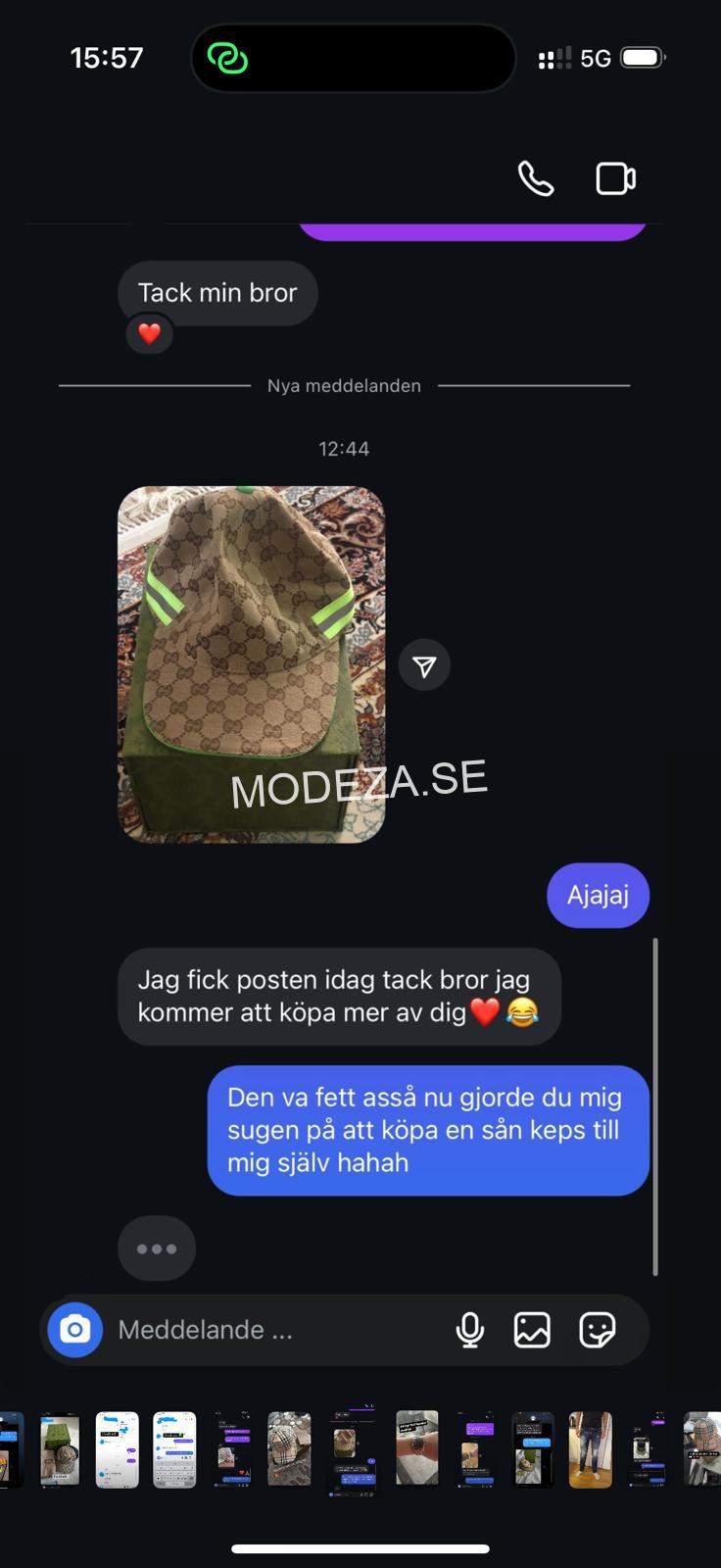View the heart reaction on "Tack min bror"
Viewport: 721px width, 1568px height.
[149, 334]
